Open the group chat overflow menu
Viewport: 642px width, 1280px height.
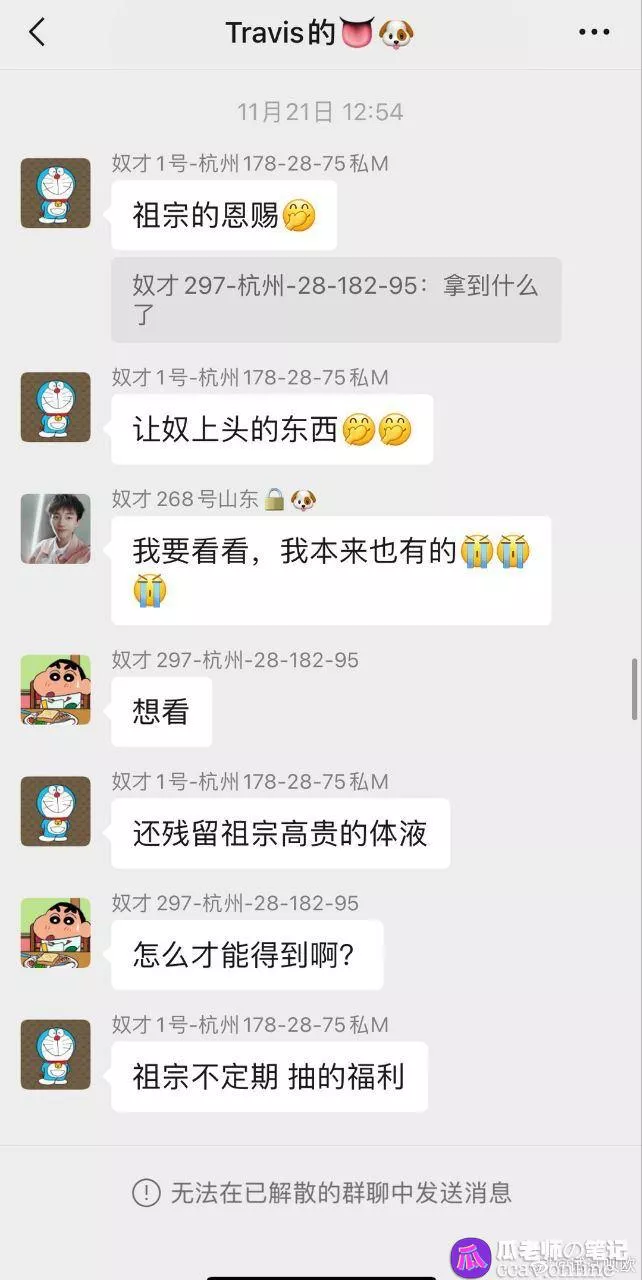click(593, 33)
